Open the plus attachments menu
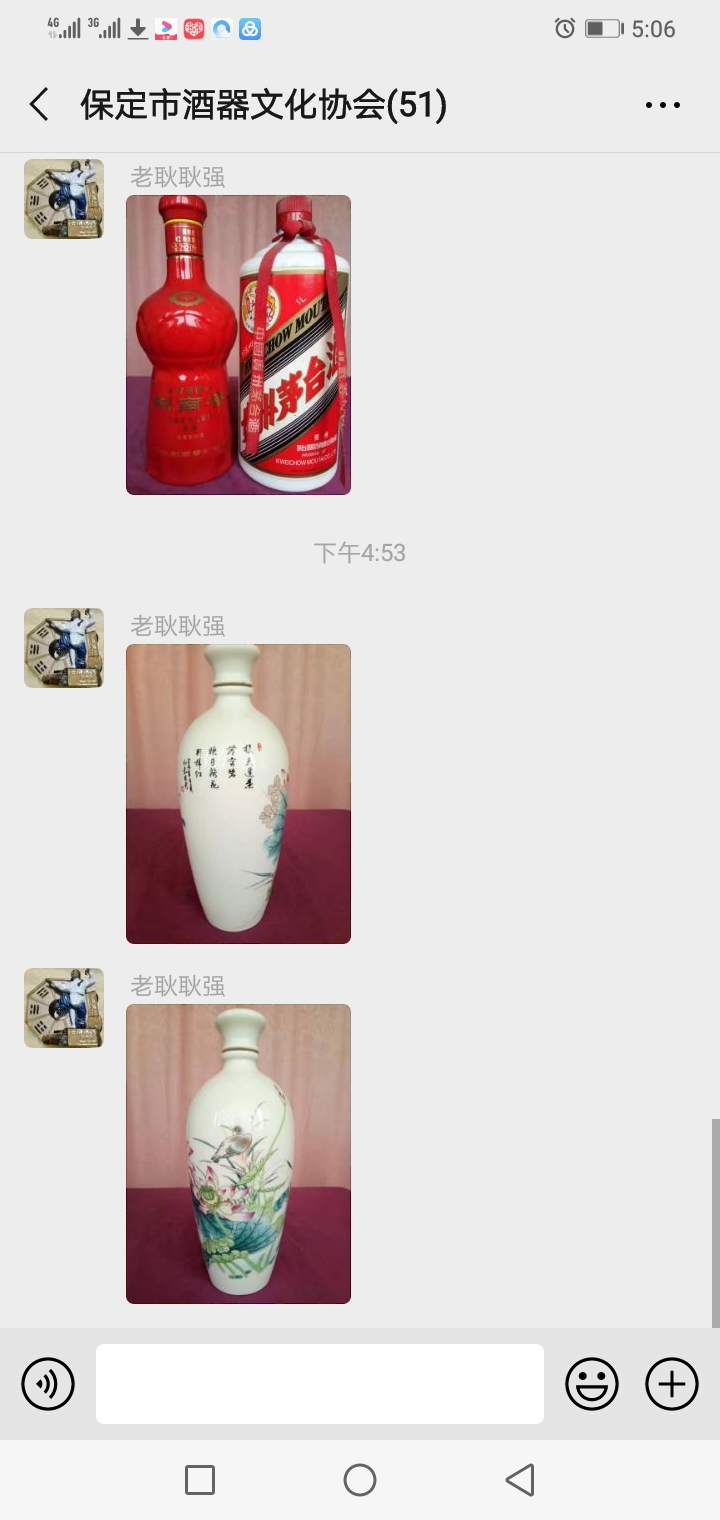The width and height of the screenshot is (720, 1520). point(672,1384)
